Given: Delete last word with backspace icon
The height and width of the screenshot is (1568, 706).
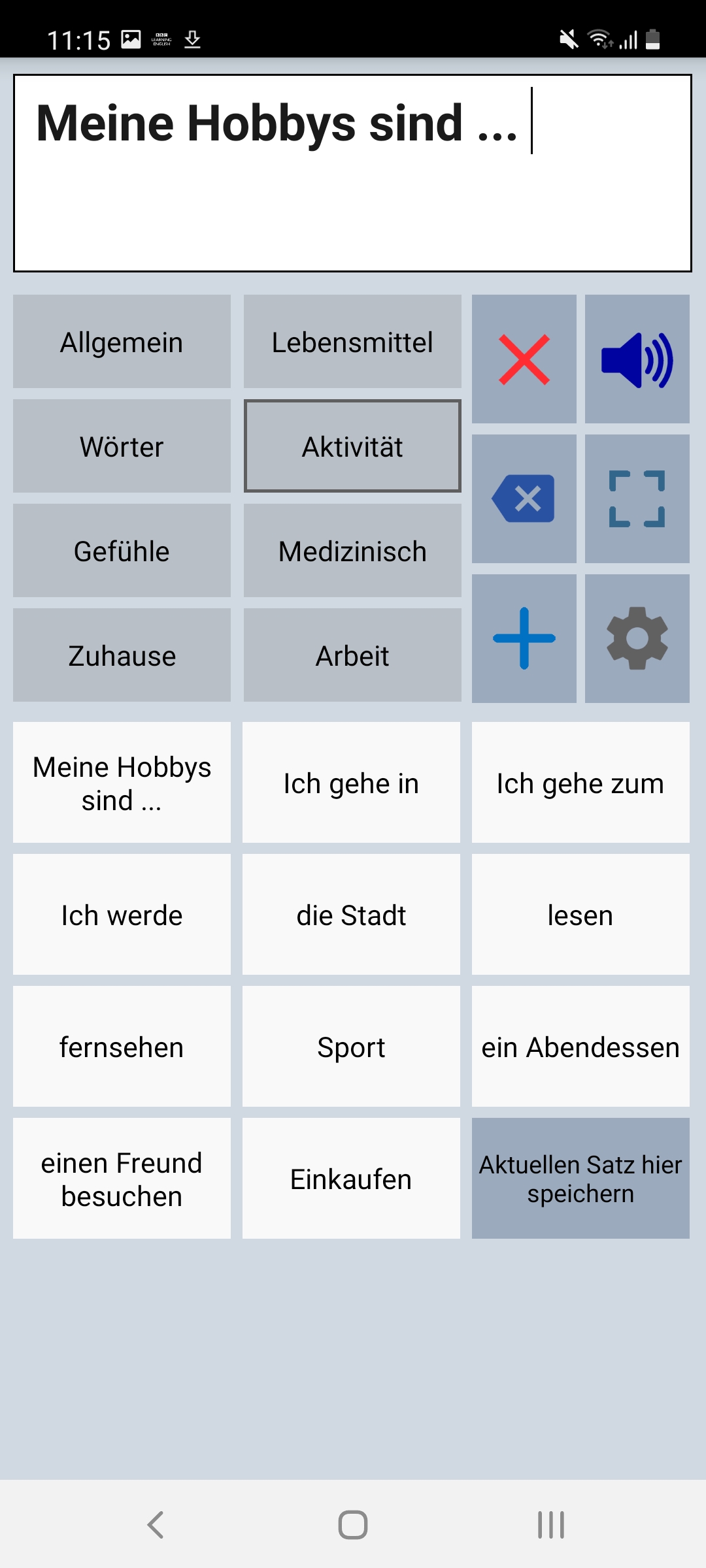Looking at the screenshot, I should (524, 498).
